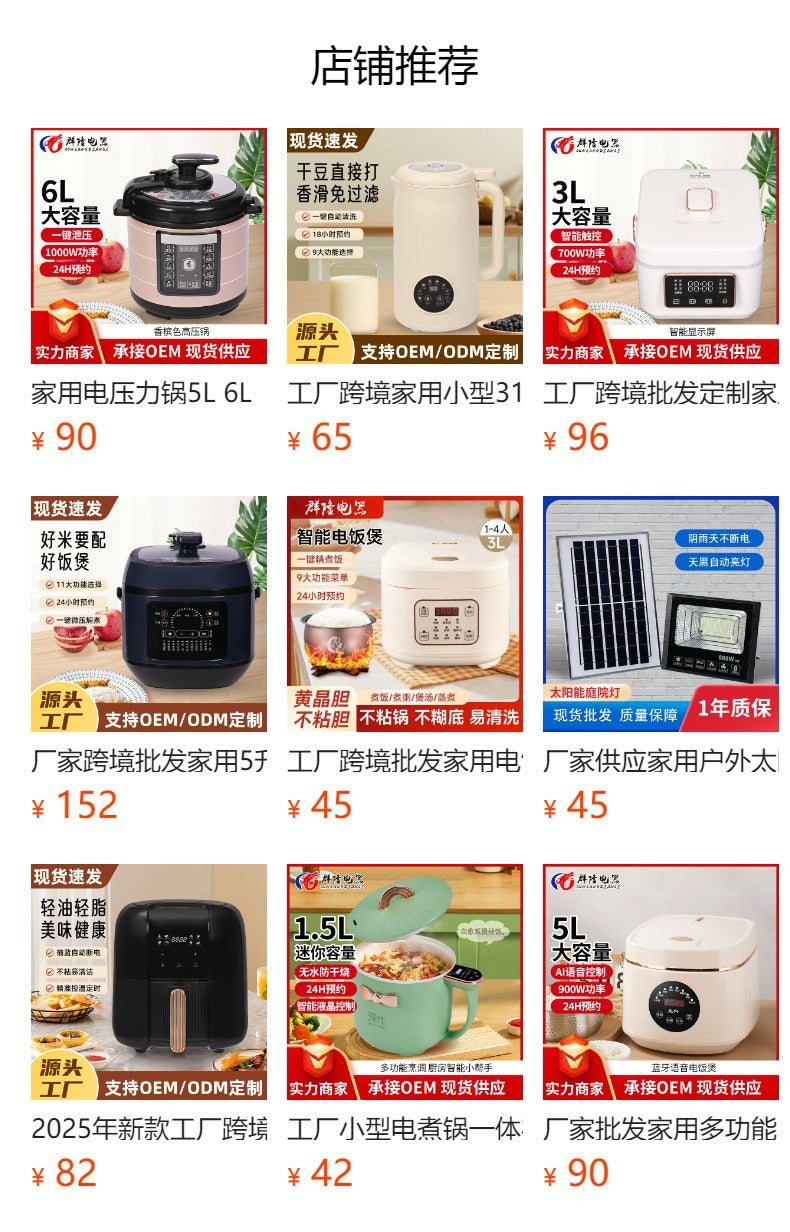Open the ¥96 3L smart-display rice cooker

[x=660, y=246]
